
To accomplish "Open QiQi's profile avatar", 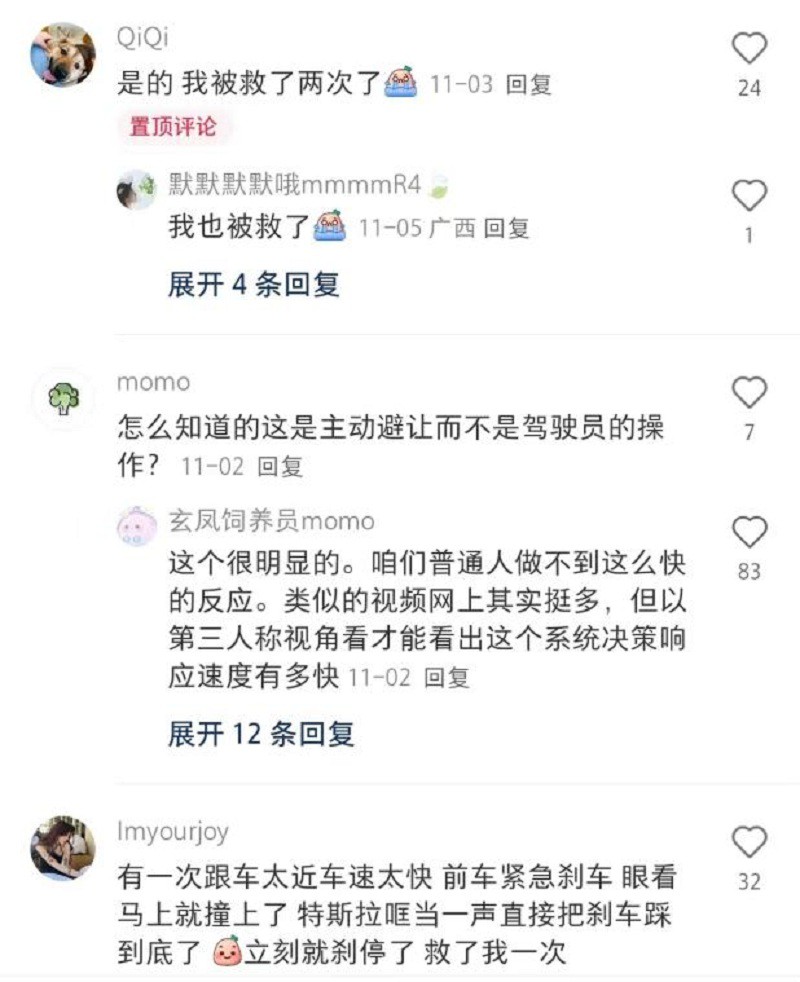I will (x=63, y=55).
